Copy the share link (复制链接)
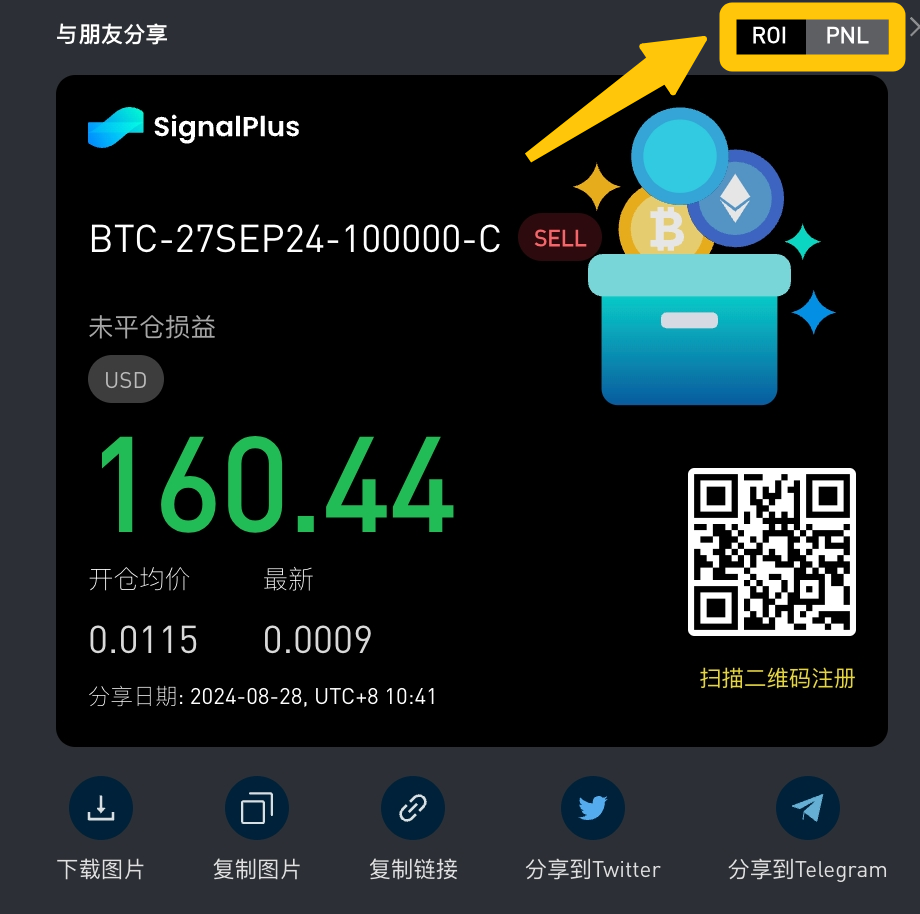The image size is (920, 914). tap(413, 807)
